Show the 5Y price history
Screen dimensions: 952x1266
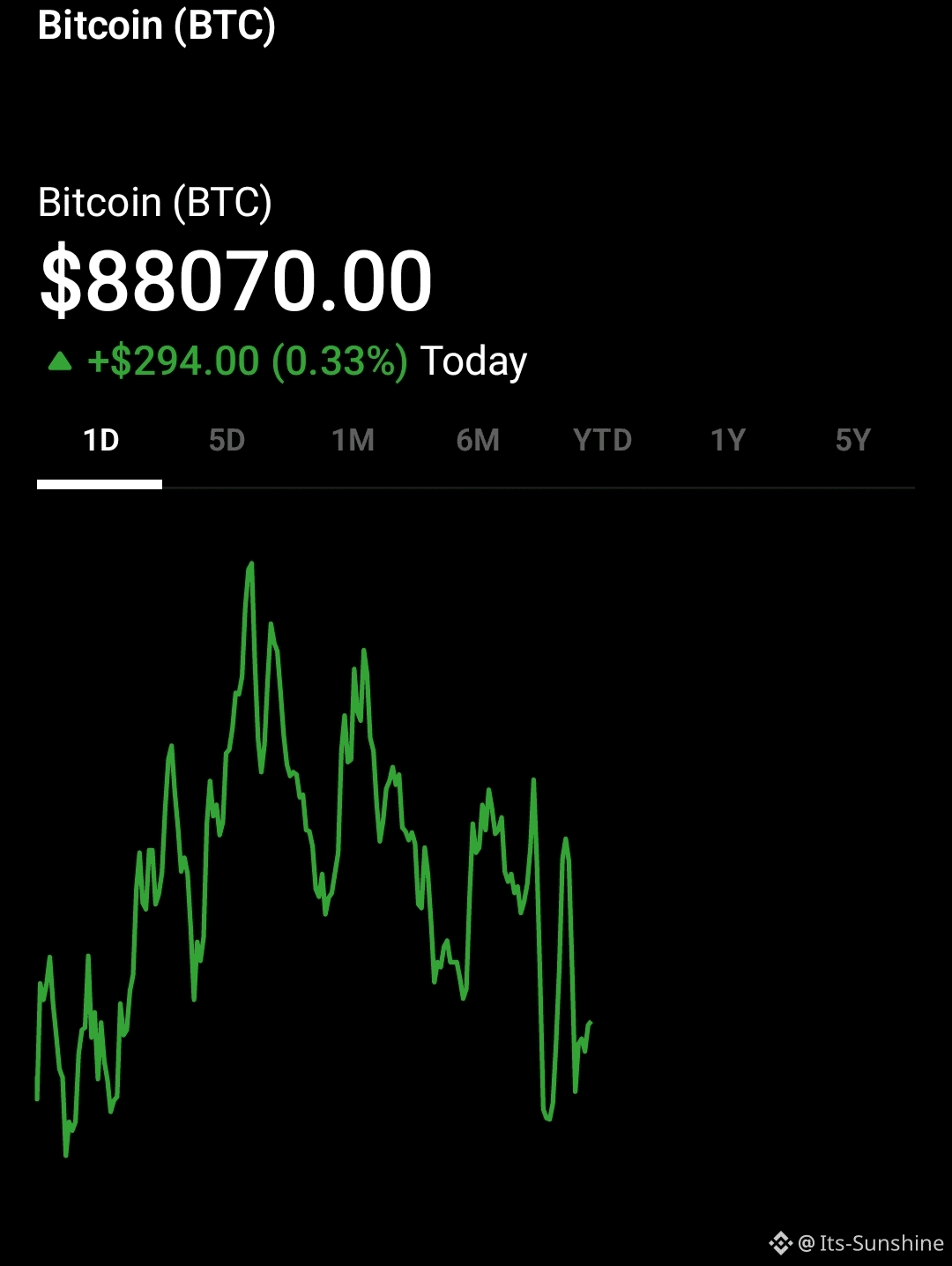click(852, 440)
